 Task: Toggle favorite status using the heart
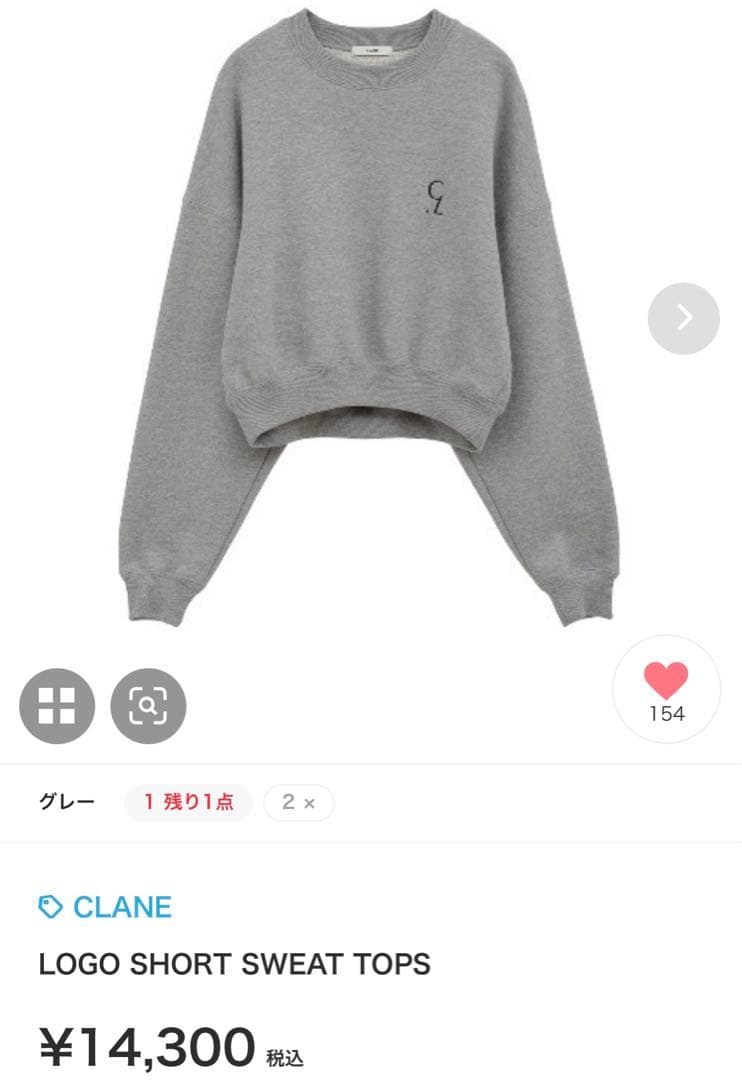(x=665, y=679)
